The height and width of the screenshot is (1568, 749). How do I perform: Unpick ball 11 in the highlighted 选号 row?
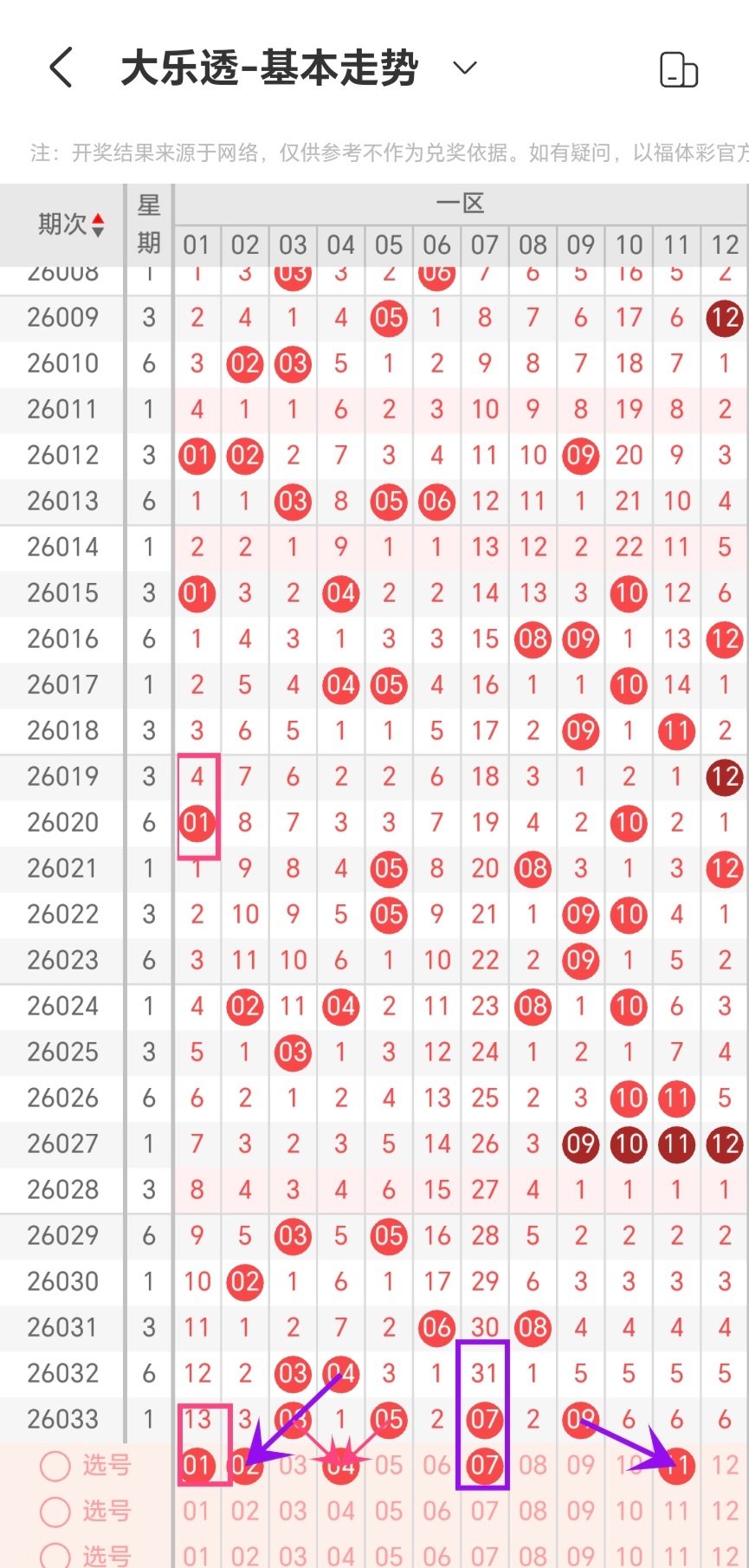[x=676, y=1466]
